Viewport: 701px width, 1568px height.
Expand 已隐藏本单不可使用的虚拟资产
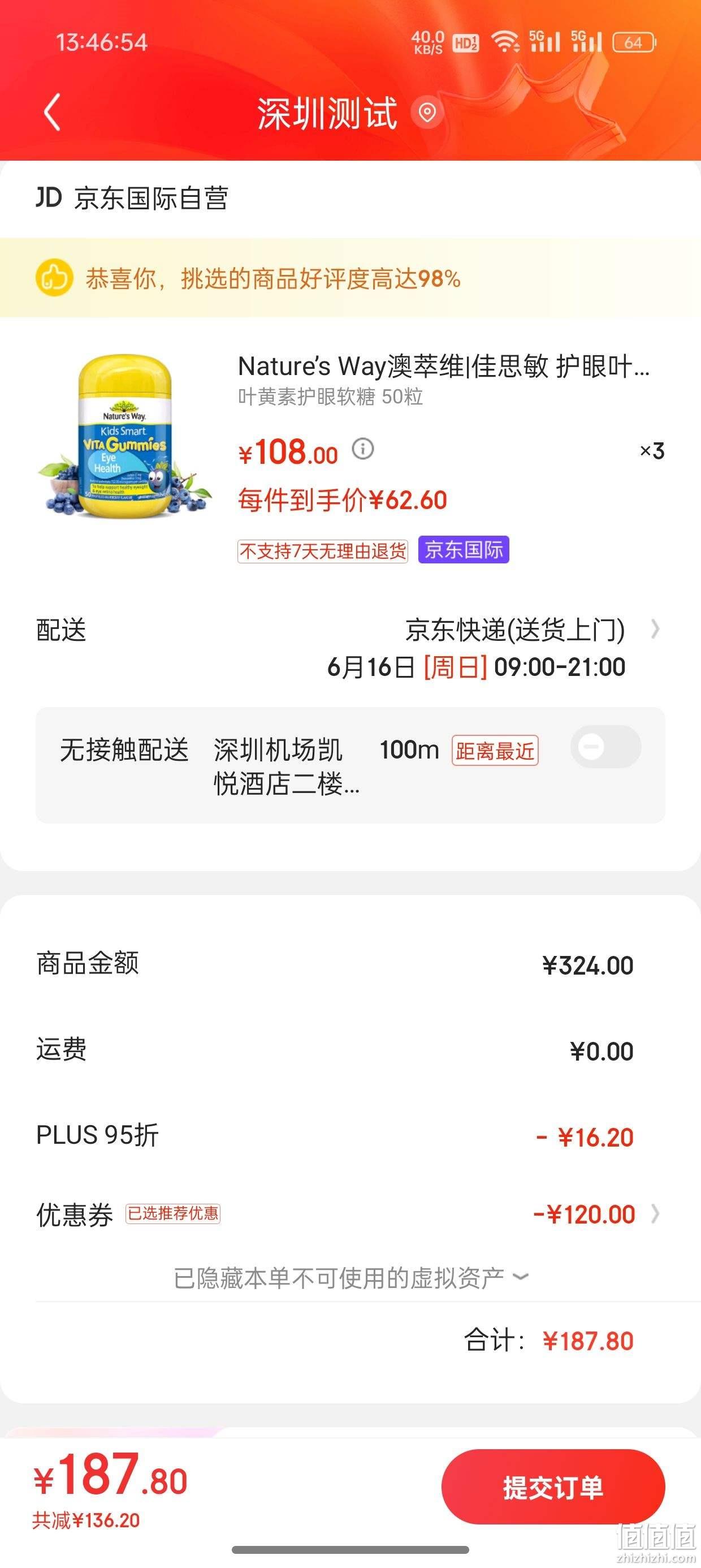(351, 1277)
